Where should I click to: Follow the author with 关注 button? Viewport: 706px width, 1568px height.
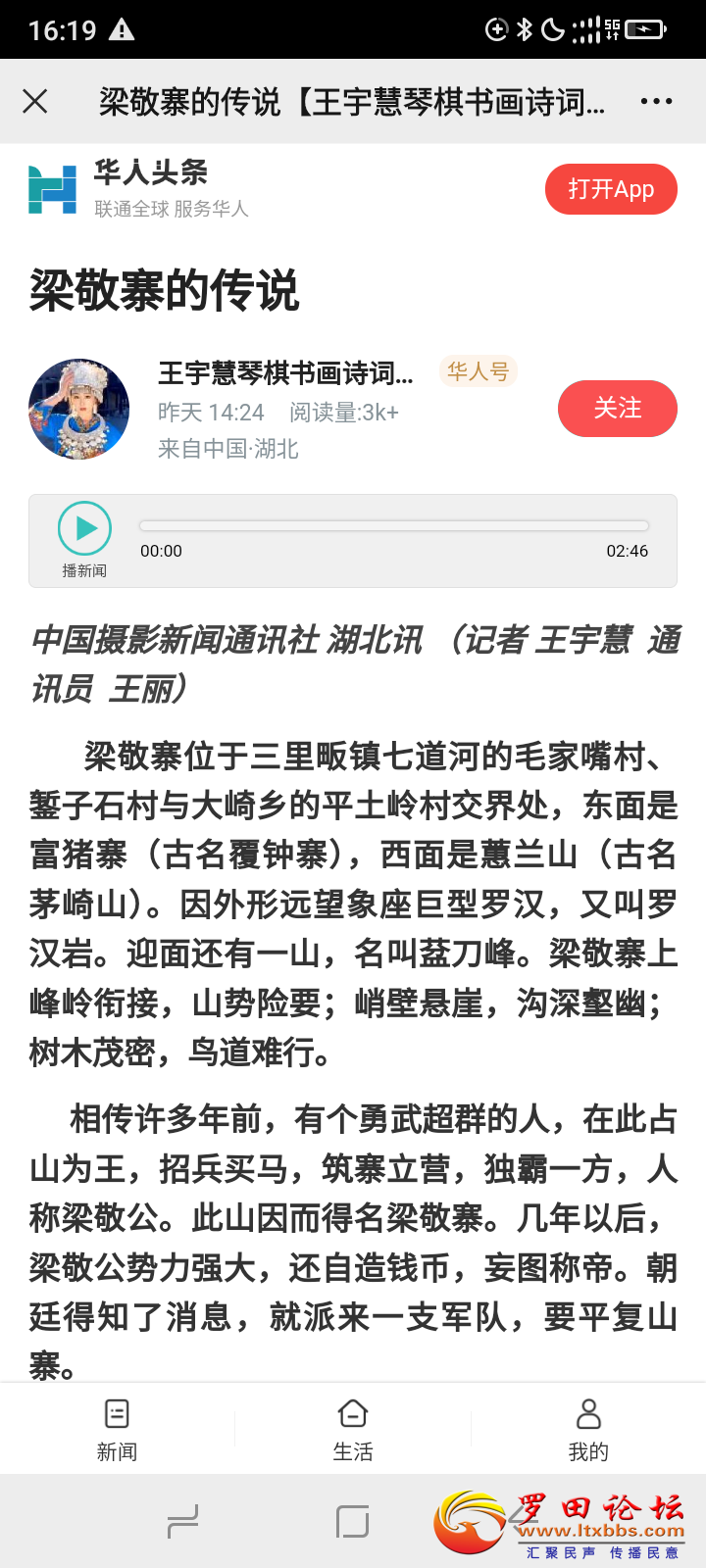tap(617, 409)
